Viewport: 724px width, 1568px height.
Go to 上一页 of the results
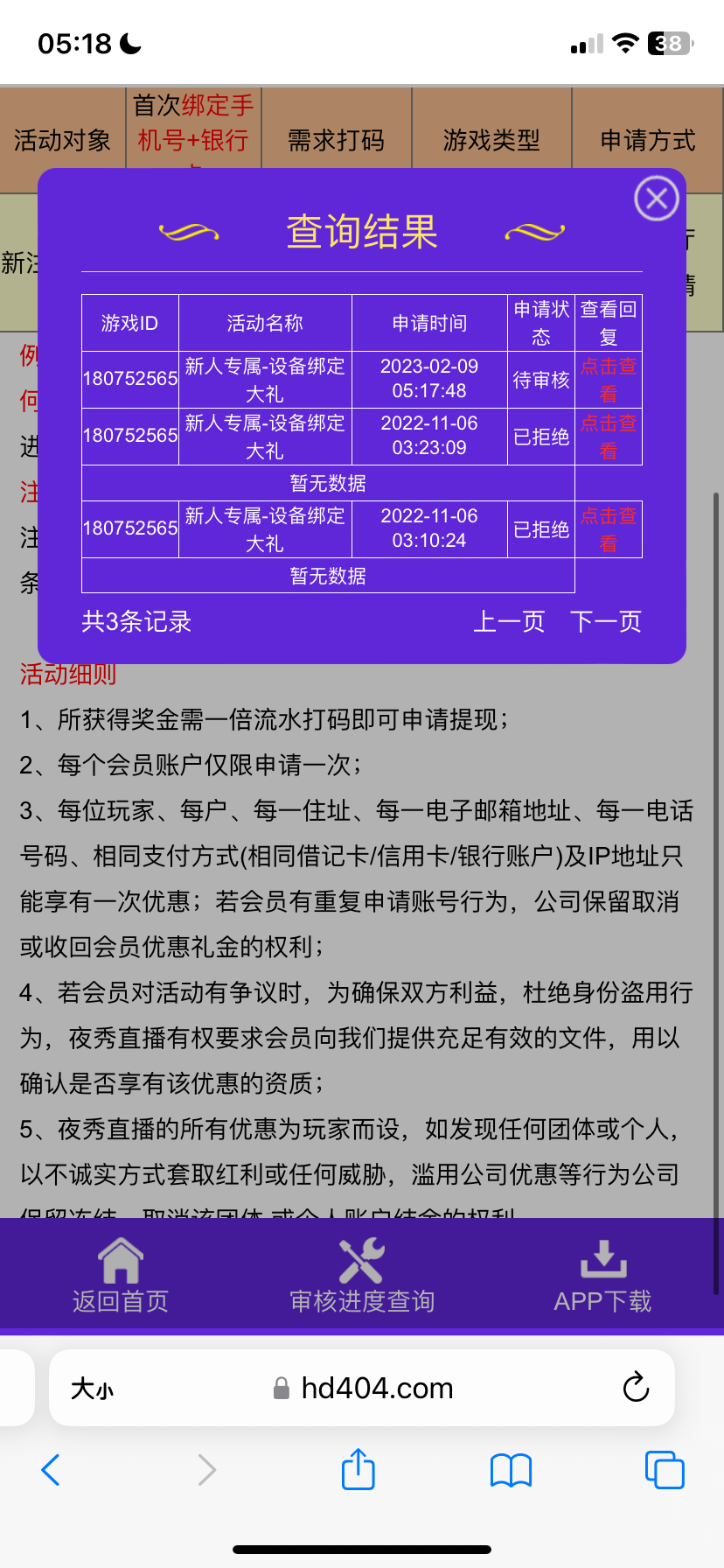tap(509, 622)
